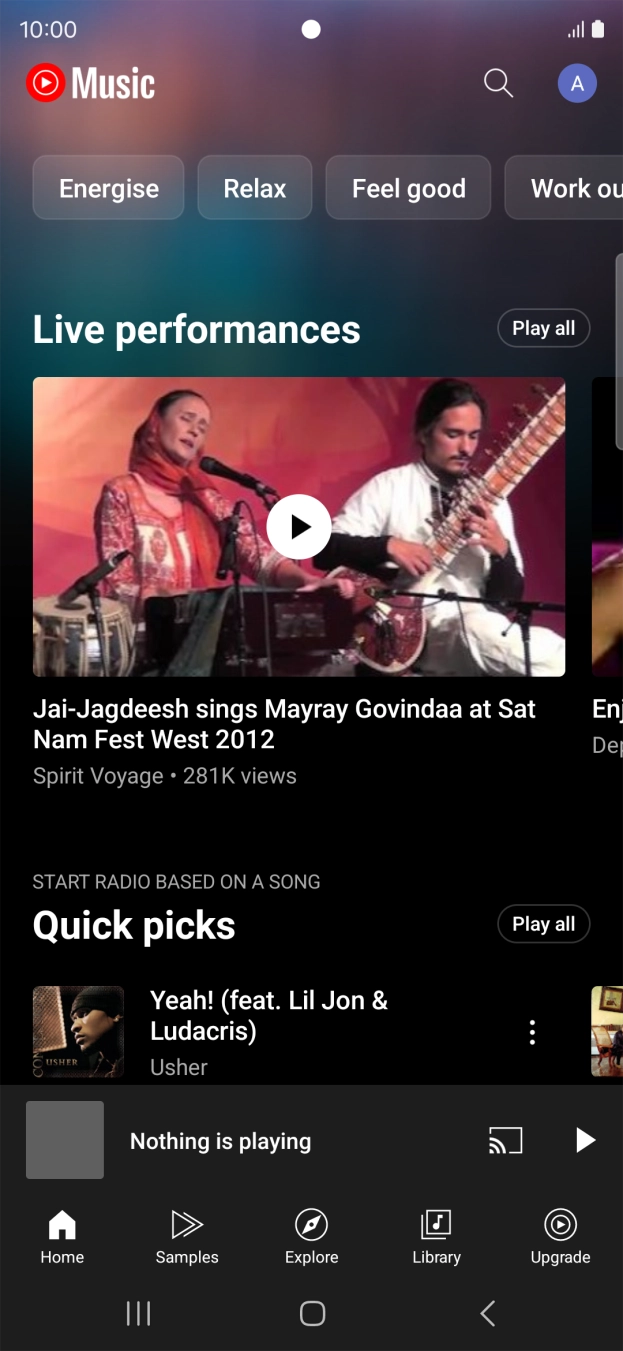
Task: Choose the Feel good chip
Action: tap(408, 188)
